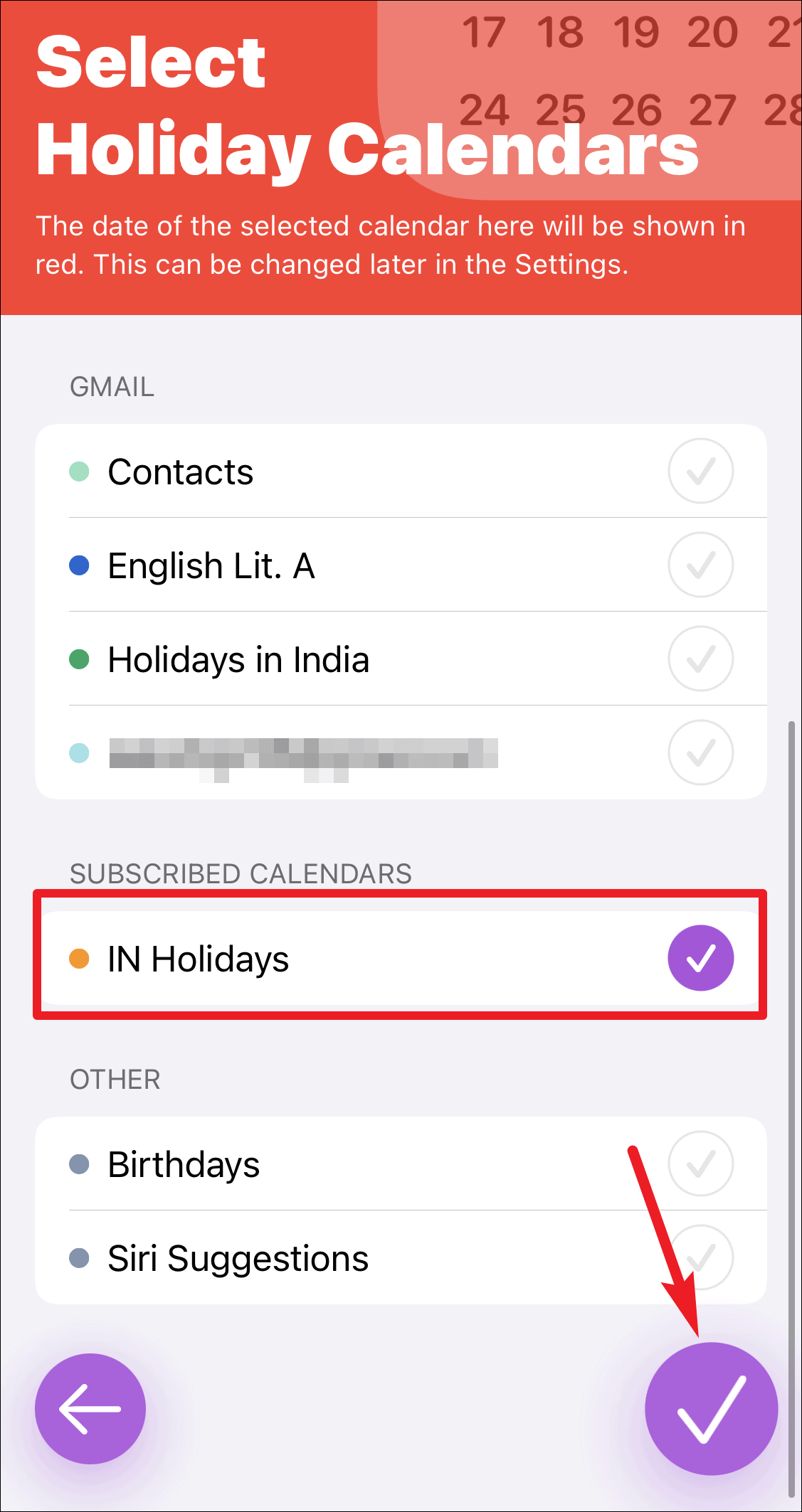Go back with the arrow button
This screenshot has height=1512, width=802.
[x=90, y=1408]
